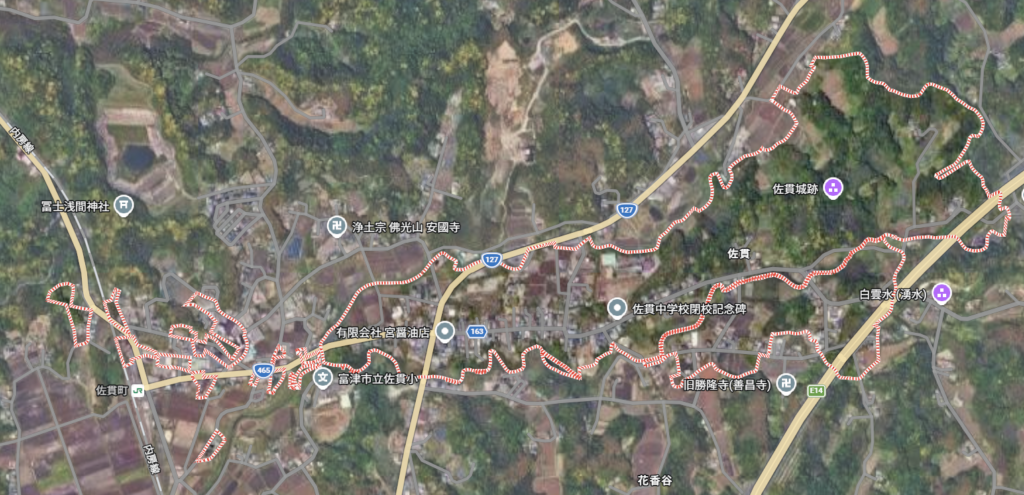Screen dimensions: 1024x495
Task: Select the 浄土宗 佛光山 安國寺 temple marker
Action: 336,226
